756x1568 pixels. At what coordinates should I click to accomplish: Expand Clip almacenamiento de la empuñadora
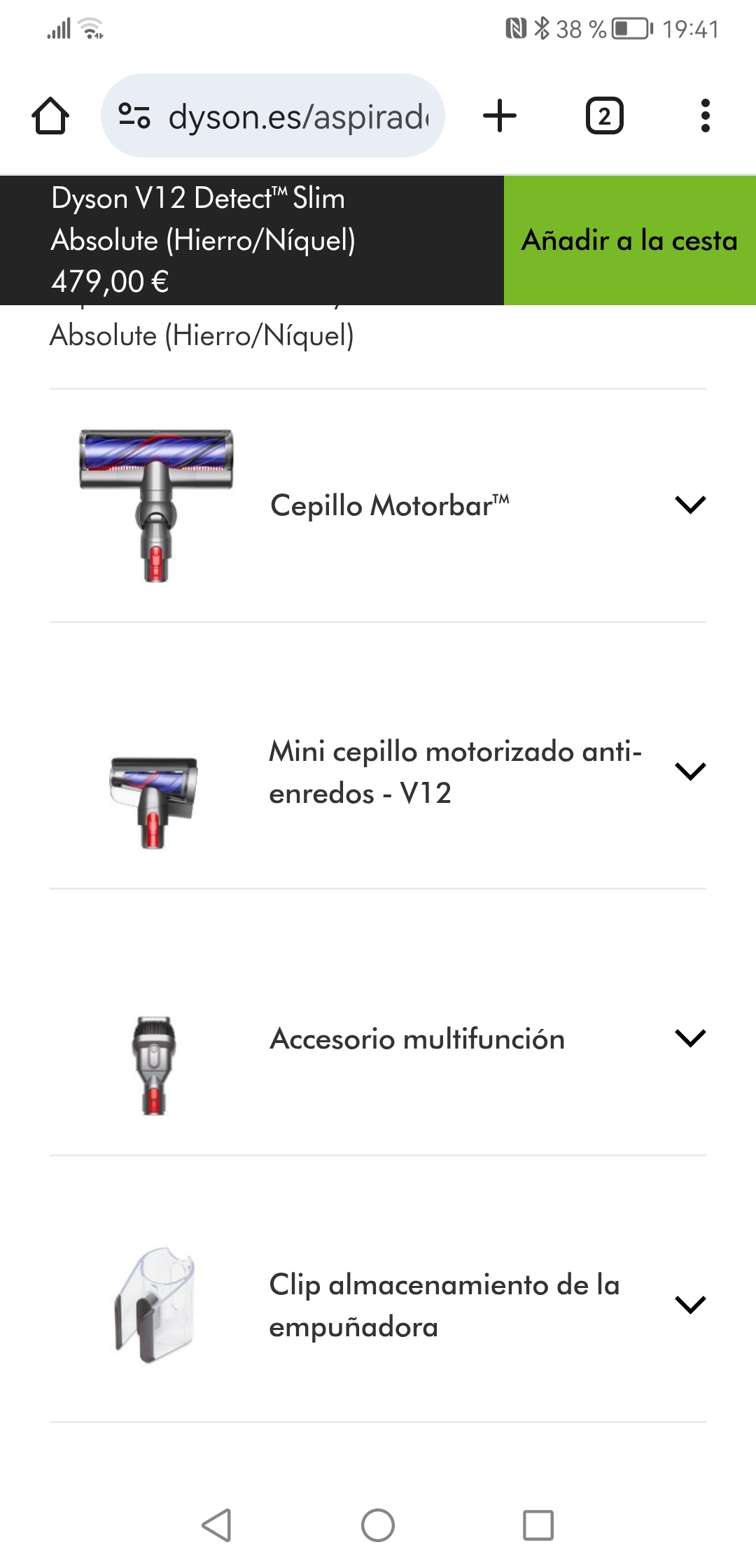(690, 1305)
